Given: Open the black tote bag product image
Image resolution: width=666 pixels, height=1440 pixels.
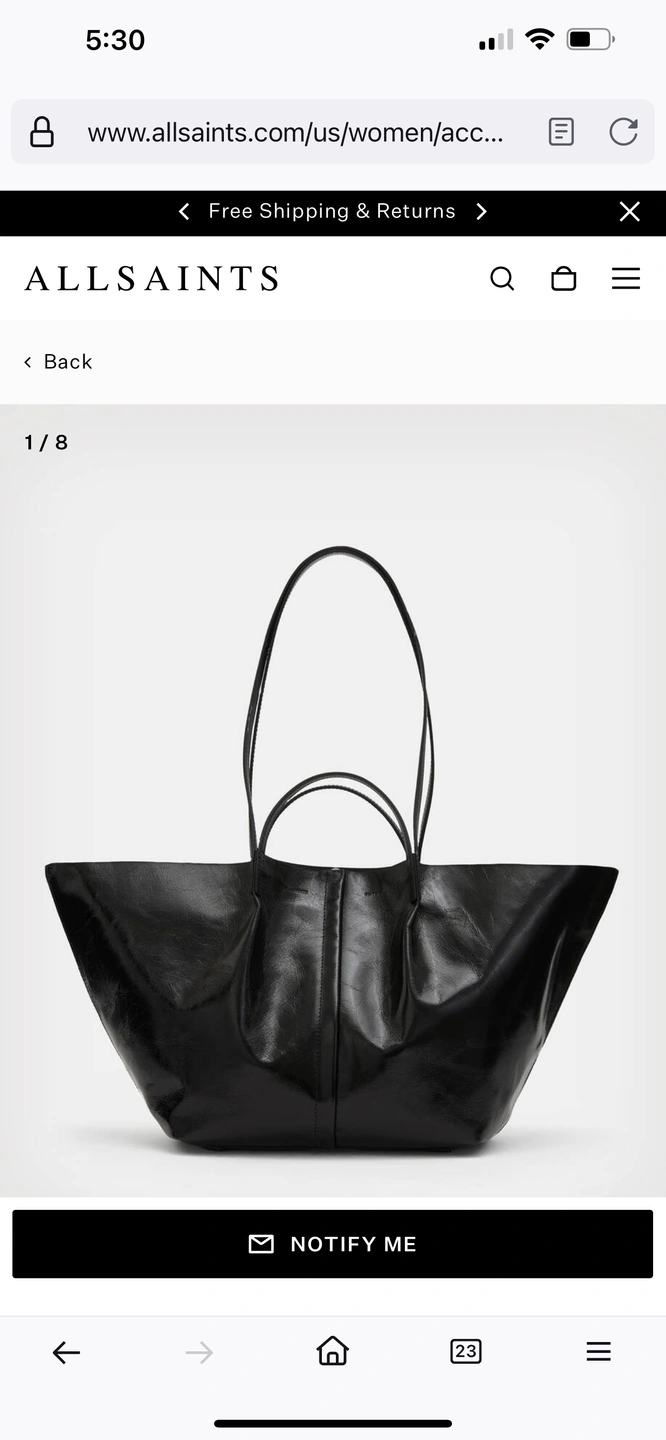Looking at the screenshot, I should (x=332, y=900).
